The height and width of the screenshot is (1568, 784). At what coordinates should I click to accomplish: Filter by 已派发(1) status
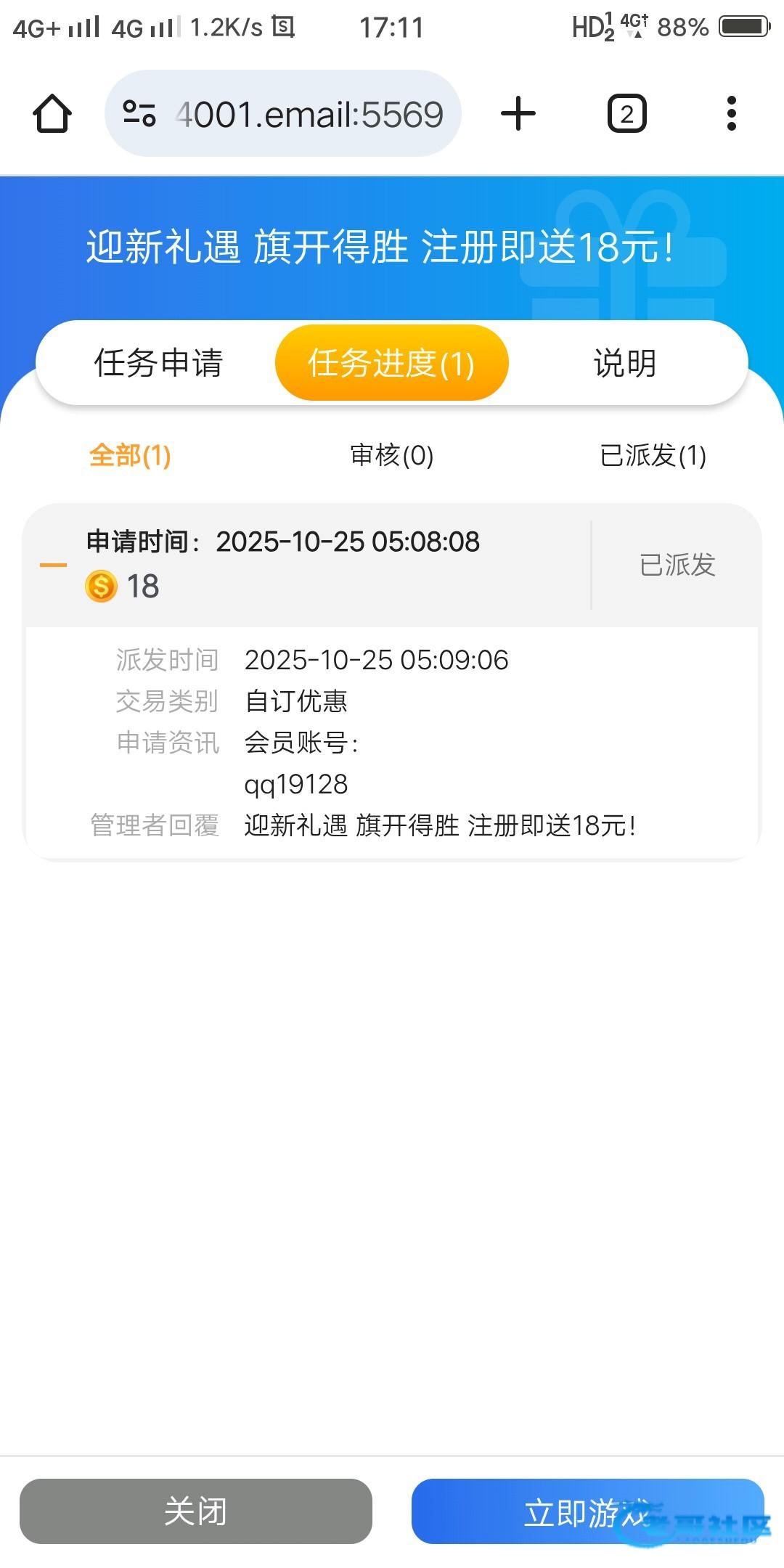coord(653,456)
